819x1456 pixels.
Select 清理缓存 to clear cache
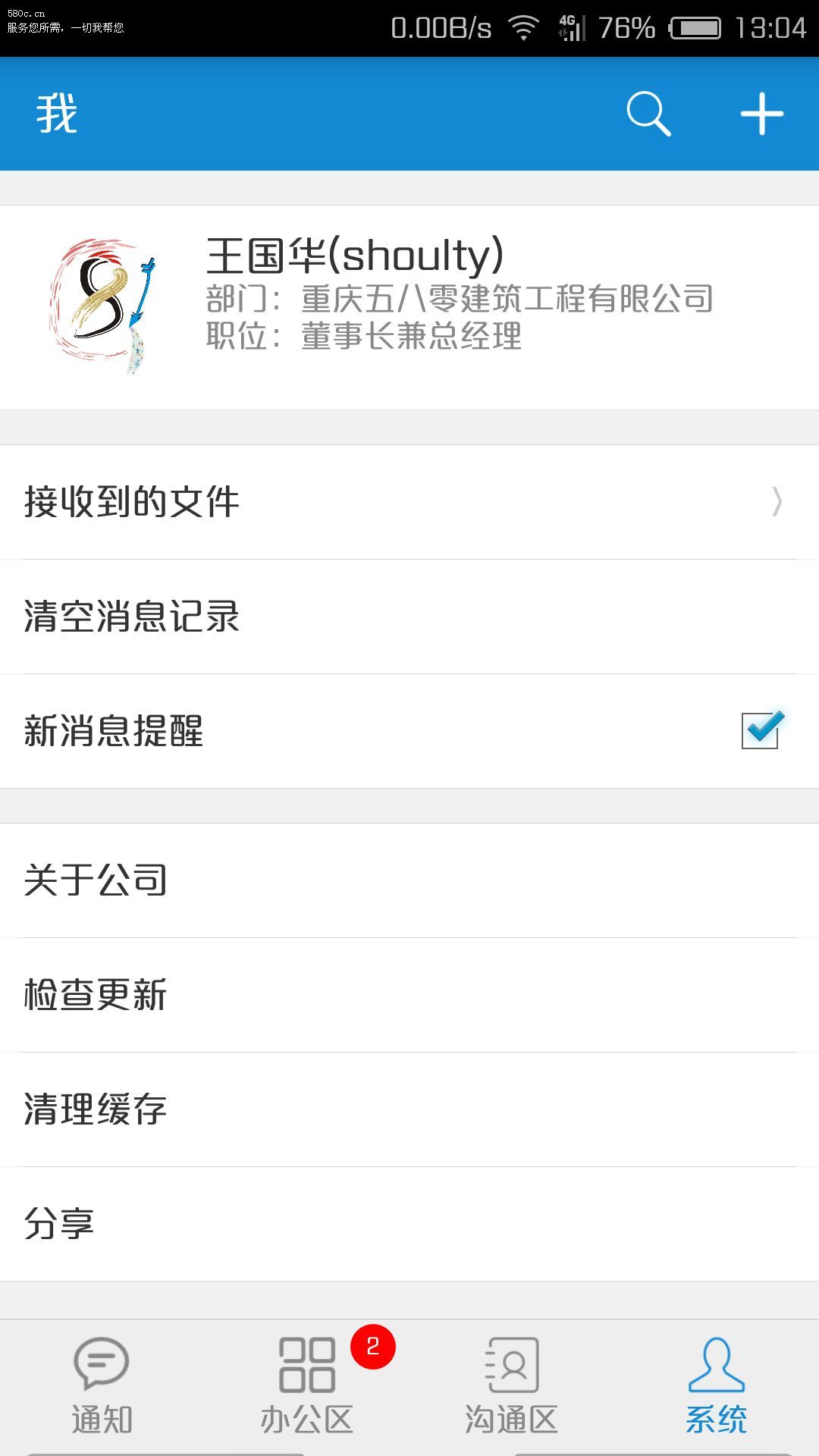point(409,1109)
